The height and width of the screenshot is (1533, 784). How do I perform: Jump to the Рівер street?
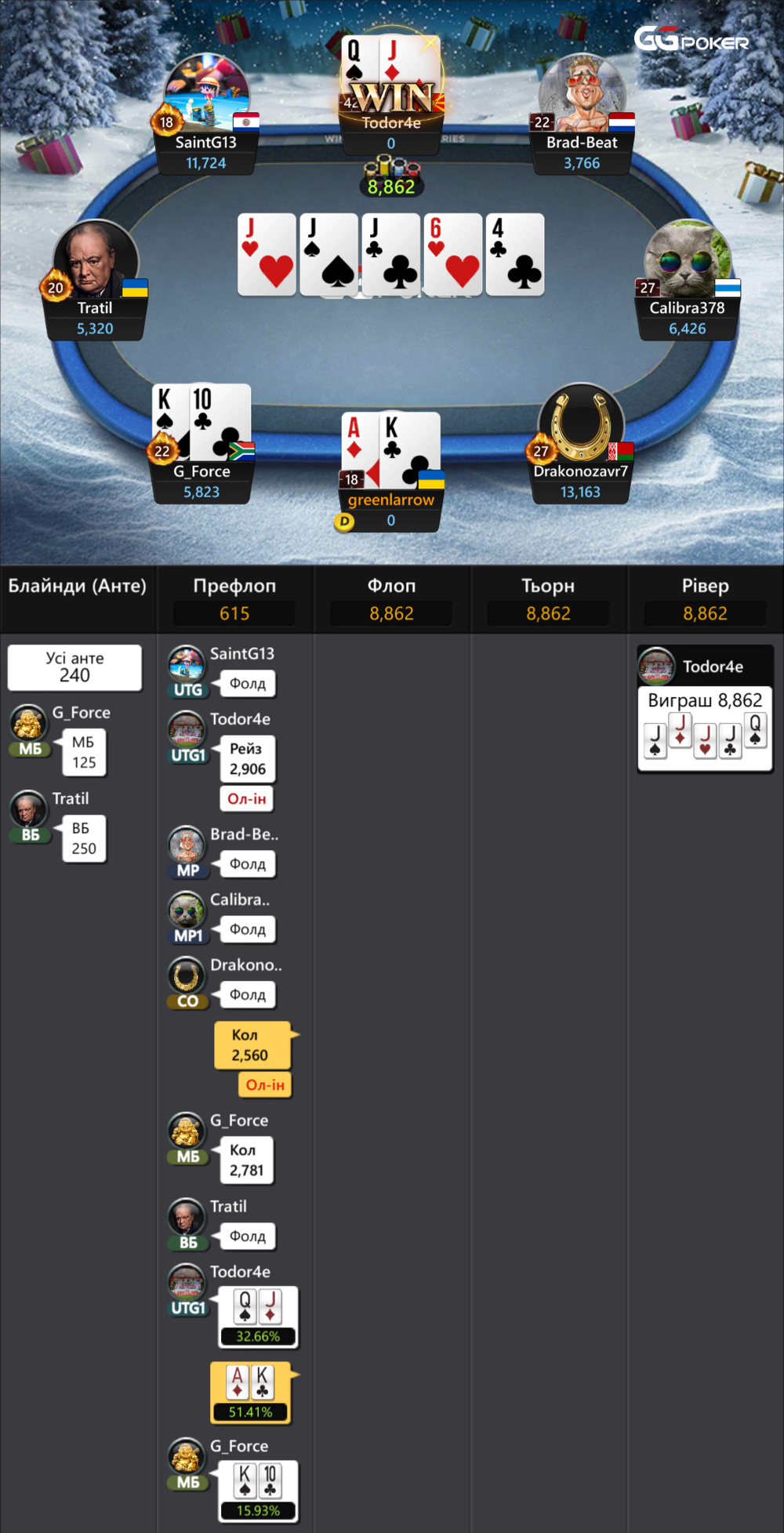click(705, 599)
